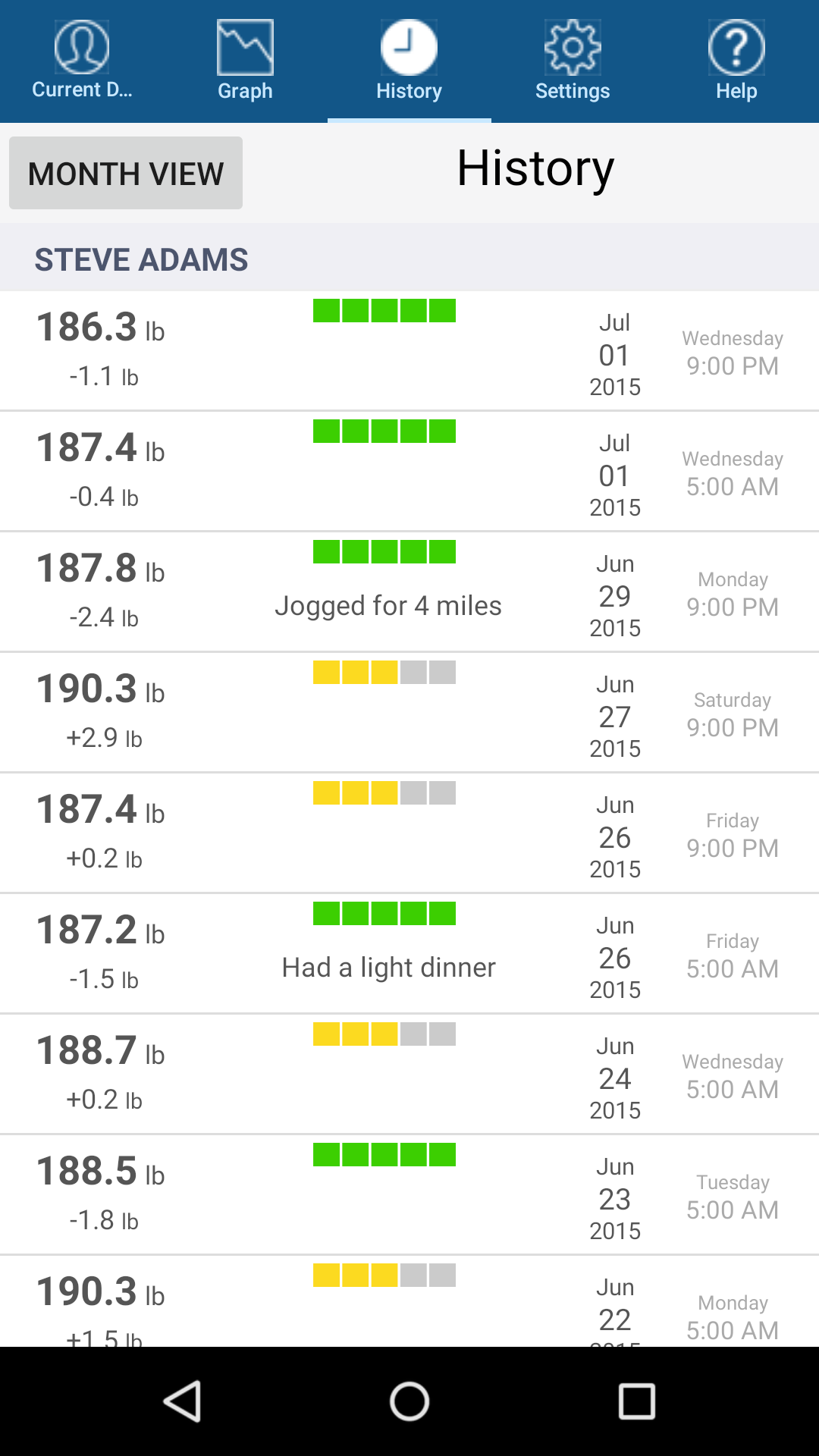Tap the 'Jogged for 4 miles' note

tap(388, 605)
